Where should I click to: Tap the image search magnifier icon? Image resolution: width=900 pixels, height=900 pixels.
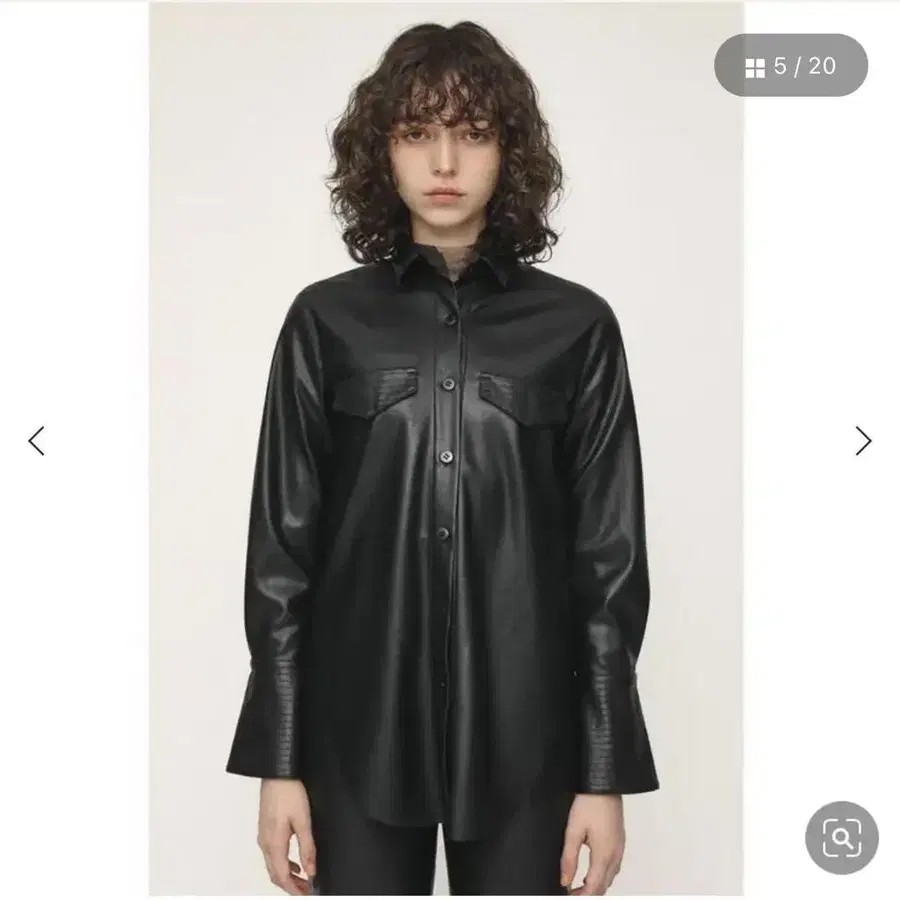click(x=841, y=837)
